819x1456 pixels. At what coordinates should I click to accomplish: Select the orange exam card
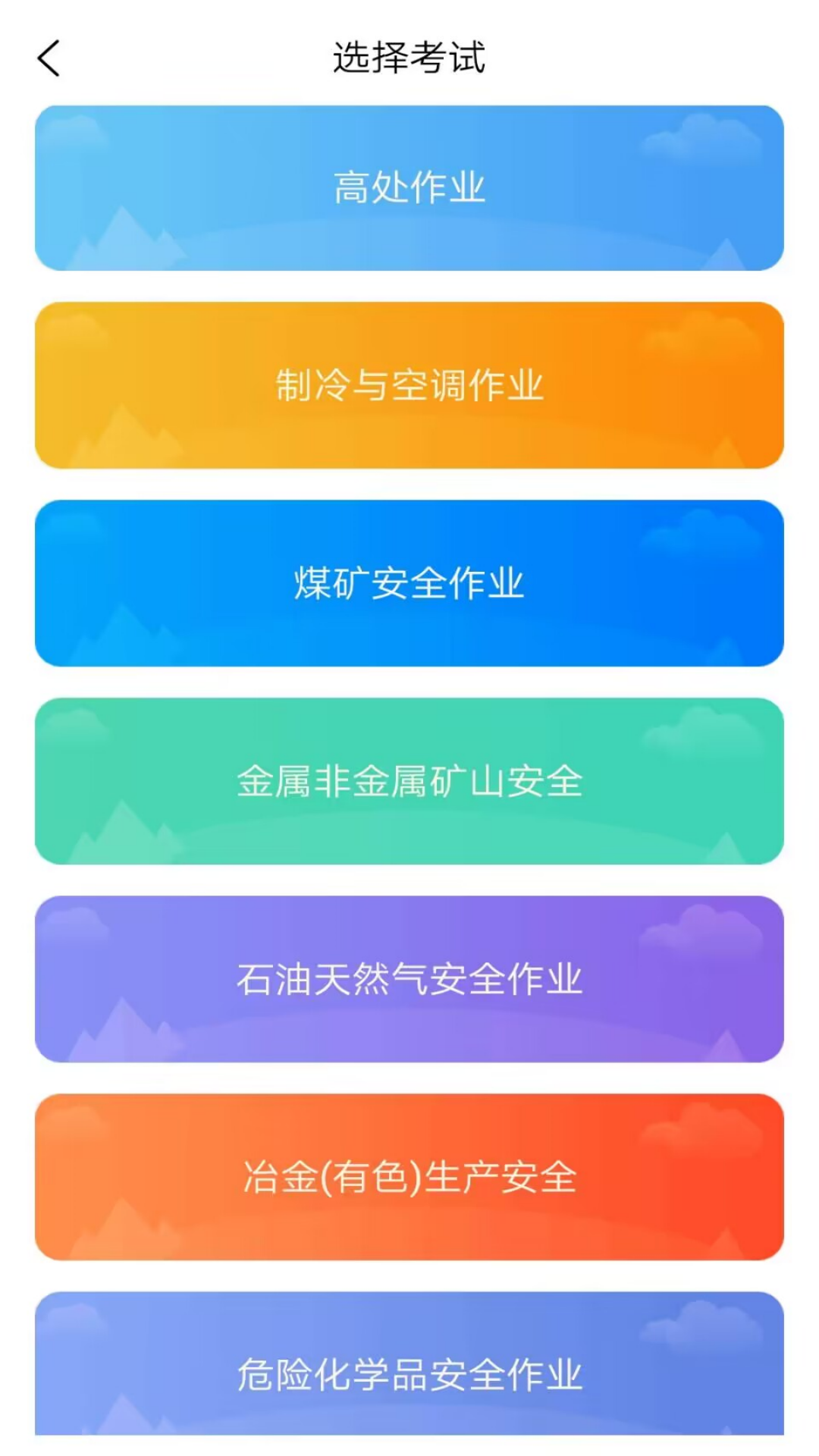click(409, 385)
